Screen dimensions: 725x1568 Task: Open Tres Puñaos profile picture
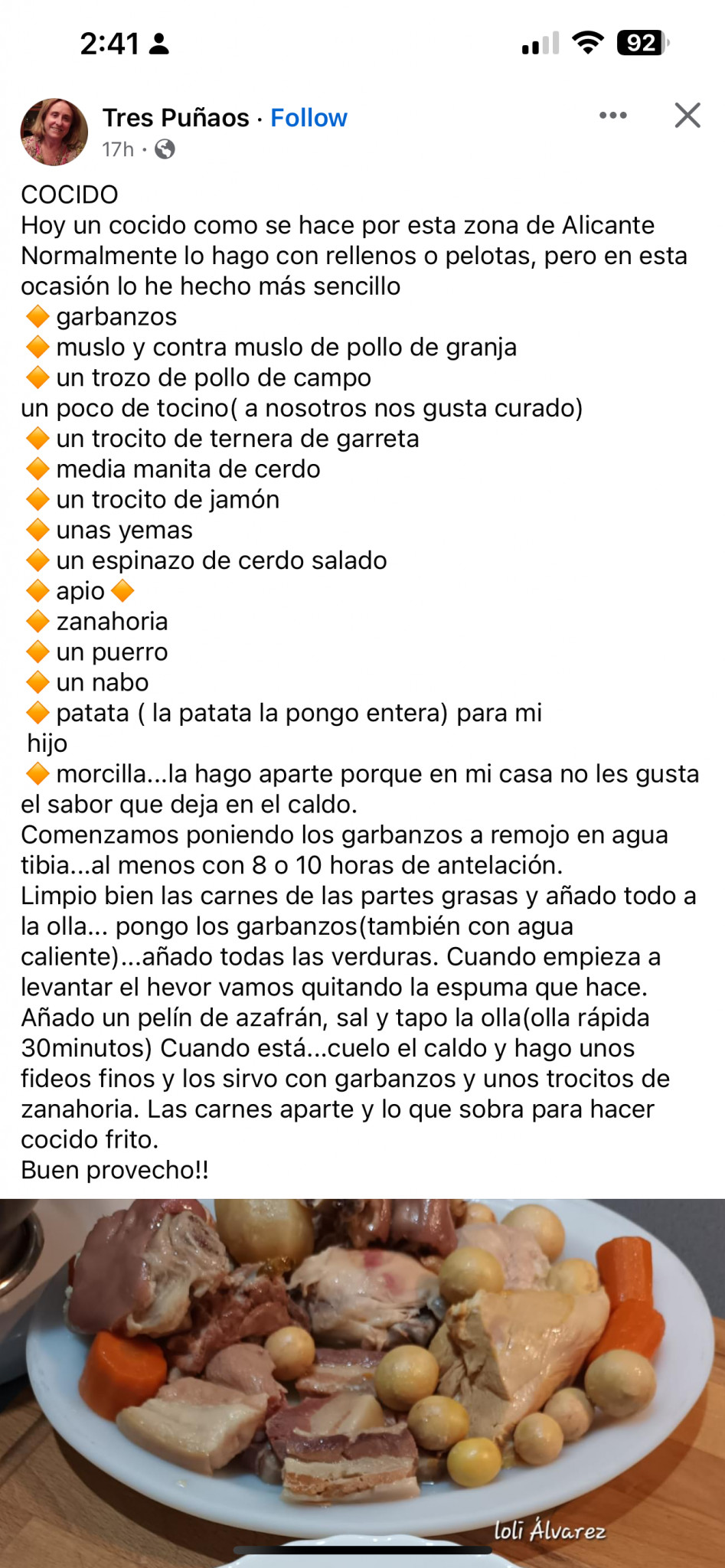coord(54,132)
